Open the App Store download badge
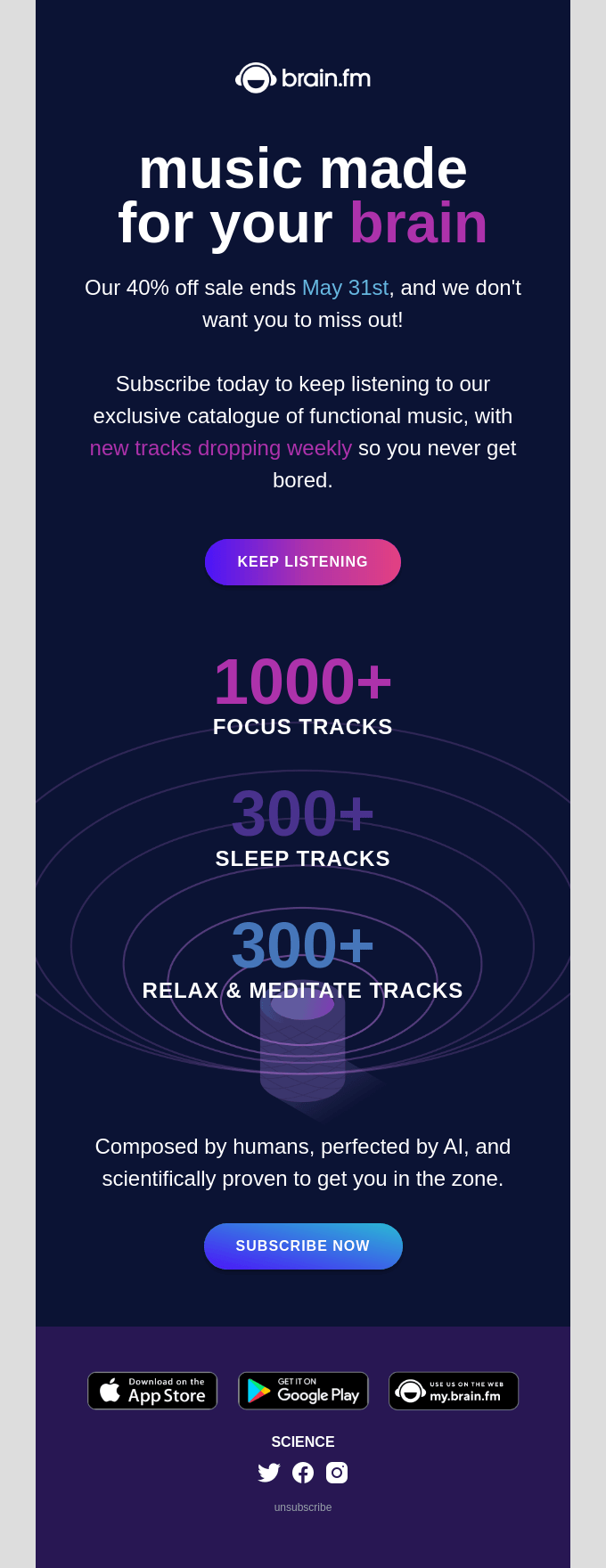Image resolution: width=606 pixels, height=1568 pixels. click(x=152, y=1391)
